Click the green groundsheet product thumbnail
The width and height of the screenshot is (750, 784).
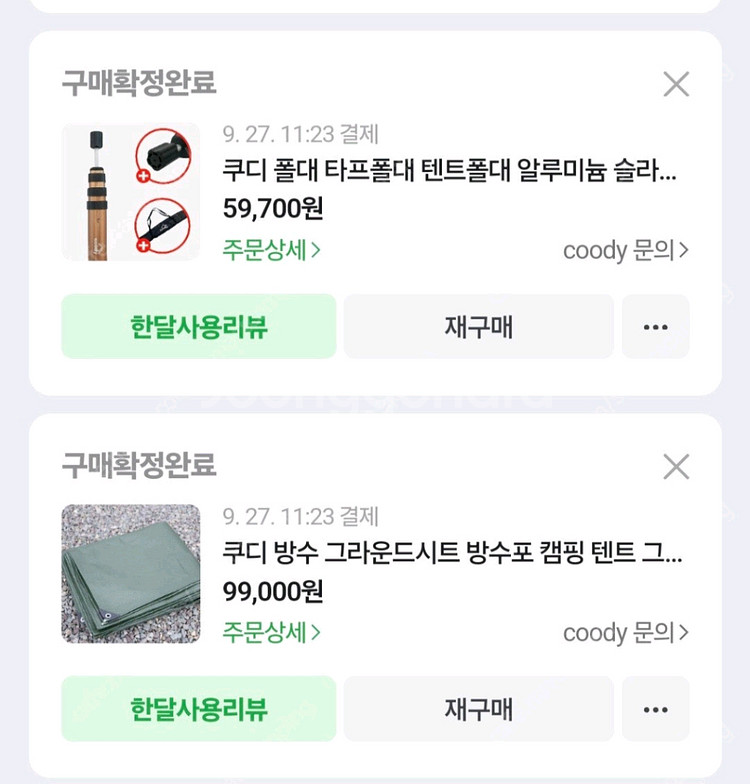[x=130, y=574]
